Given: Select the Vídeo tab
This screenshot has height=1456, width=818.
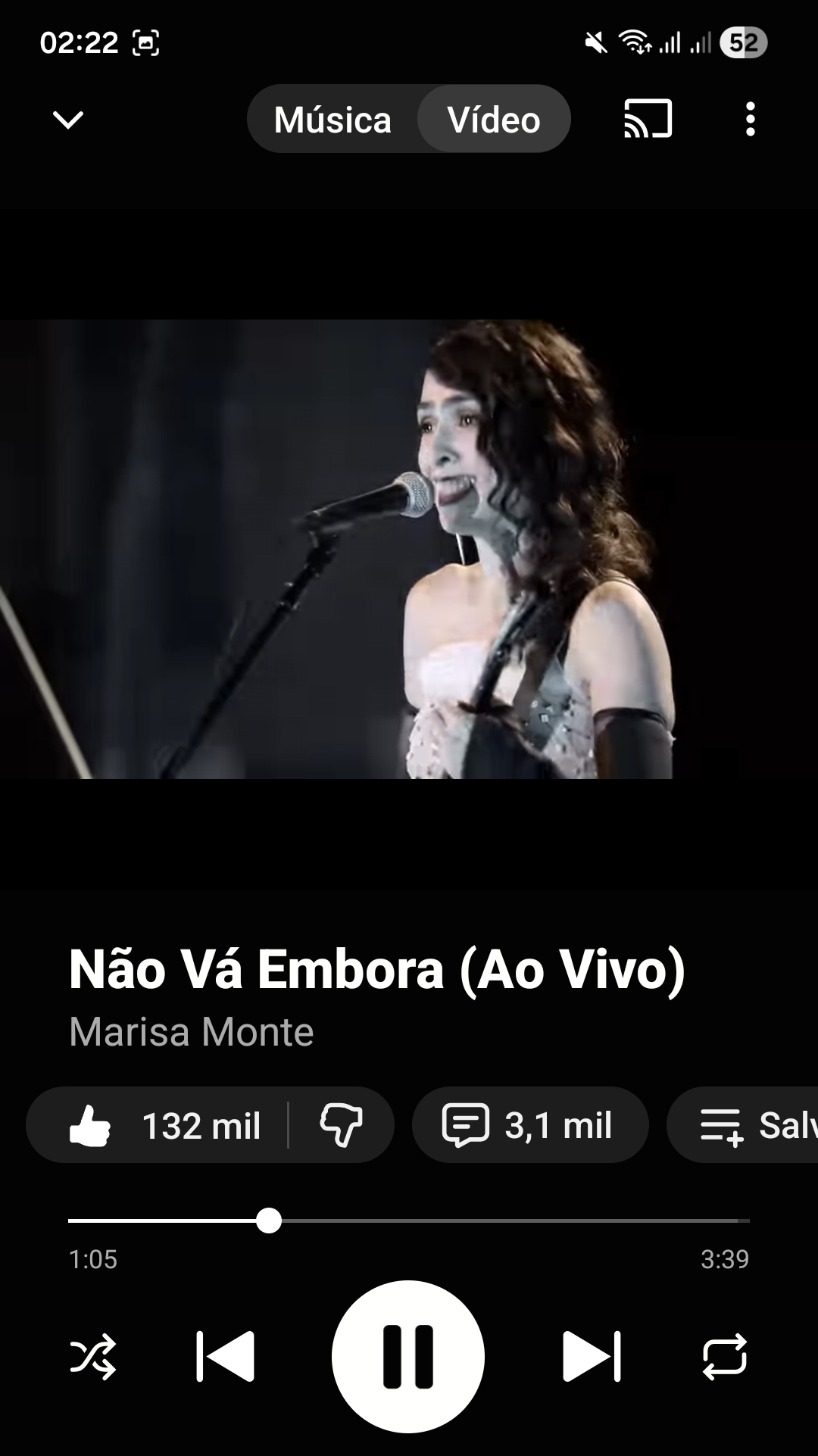Looking at the screenshot, I should [x=494, y=120].
